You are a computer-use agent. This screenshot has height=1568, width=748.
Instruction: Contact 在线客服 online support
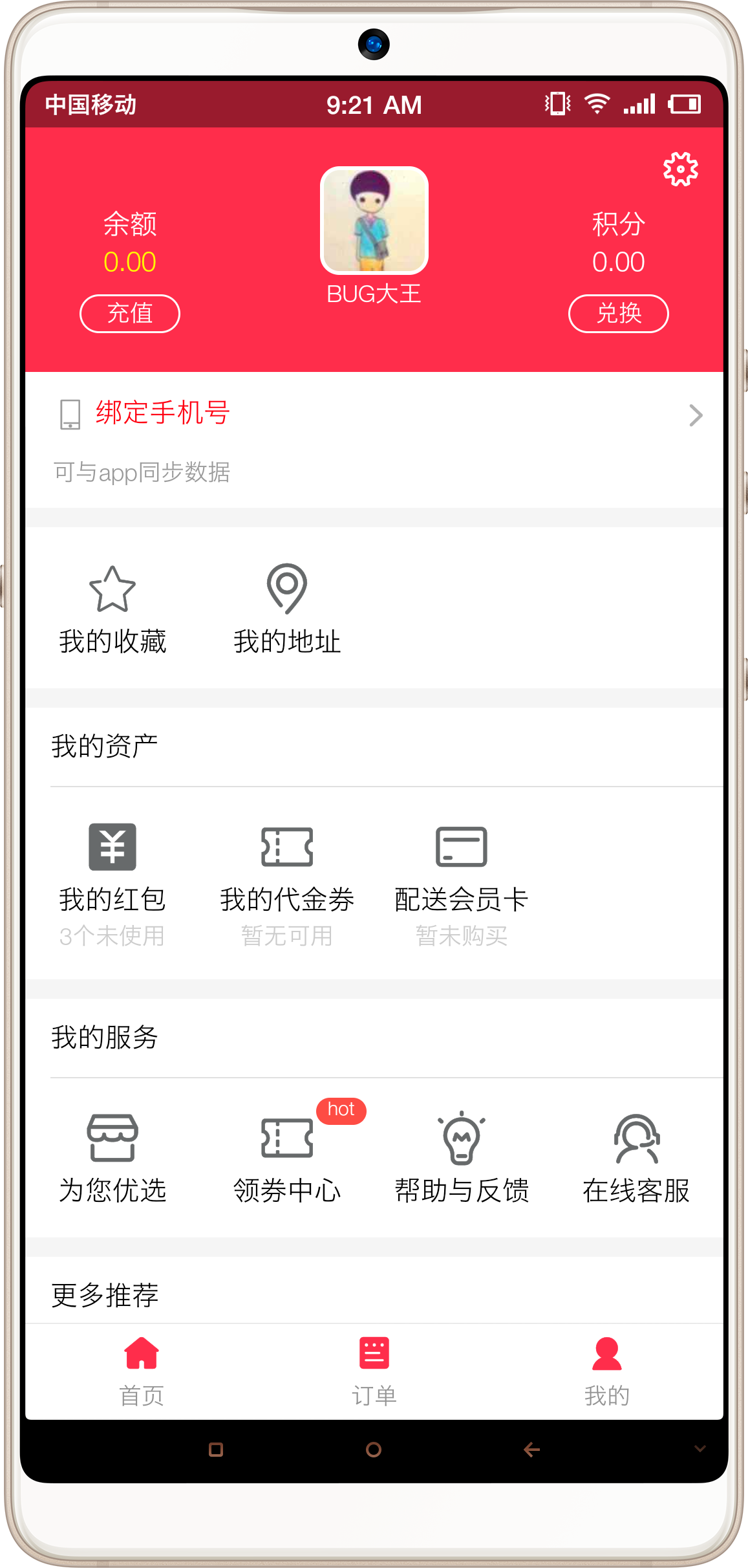636,1158
